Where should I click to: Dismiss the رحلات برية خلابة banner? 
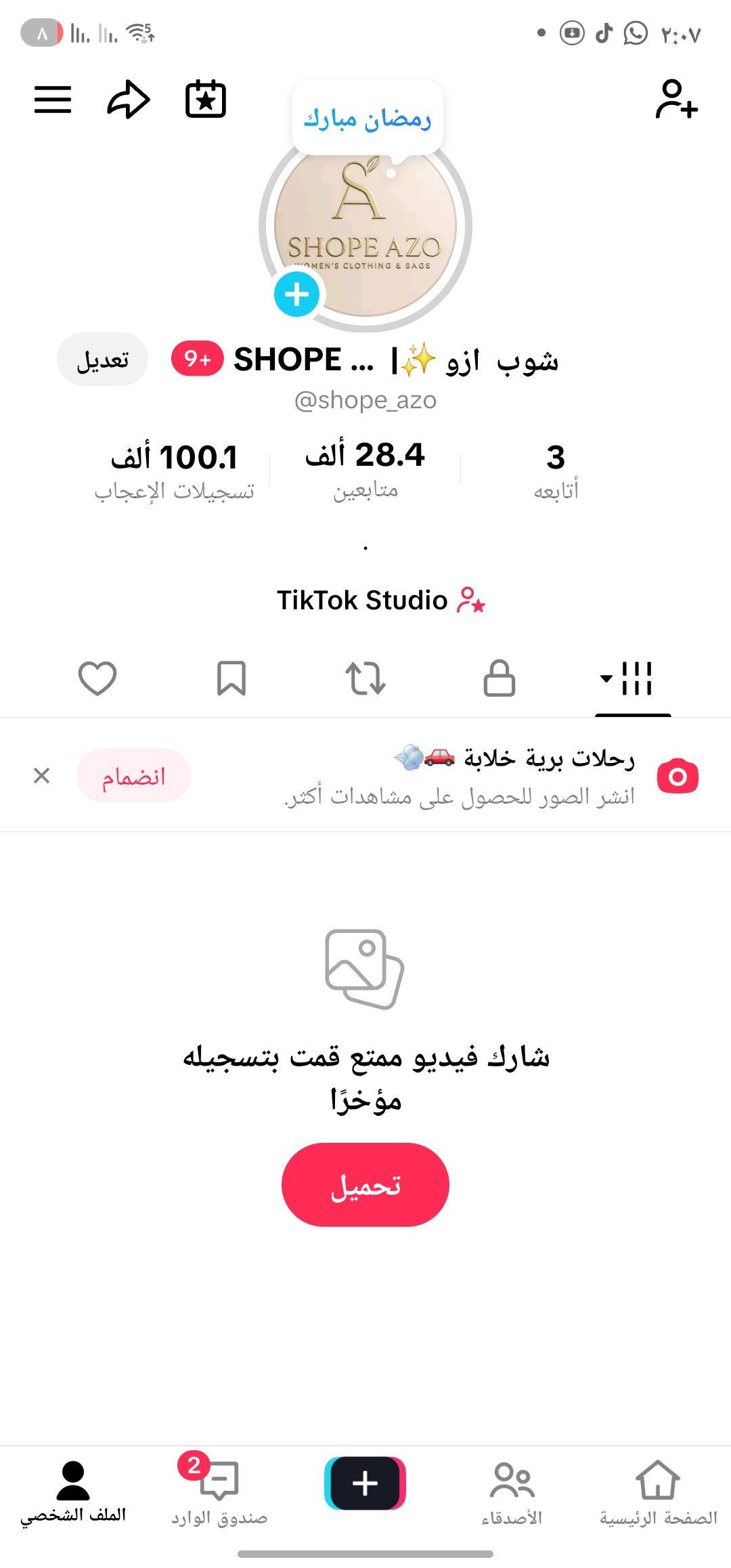[x=42, y=776]
